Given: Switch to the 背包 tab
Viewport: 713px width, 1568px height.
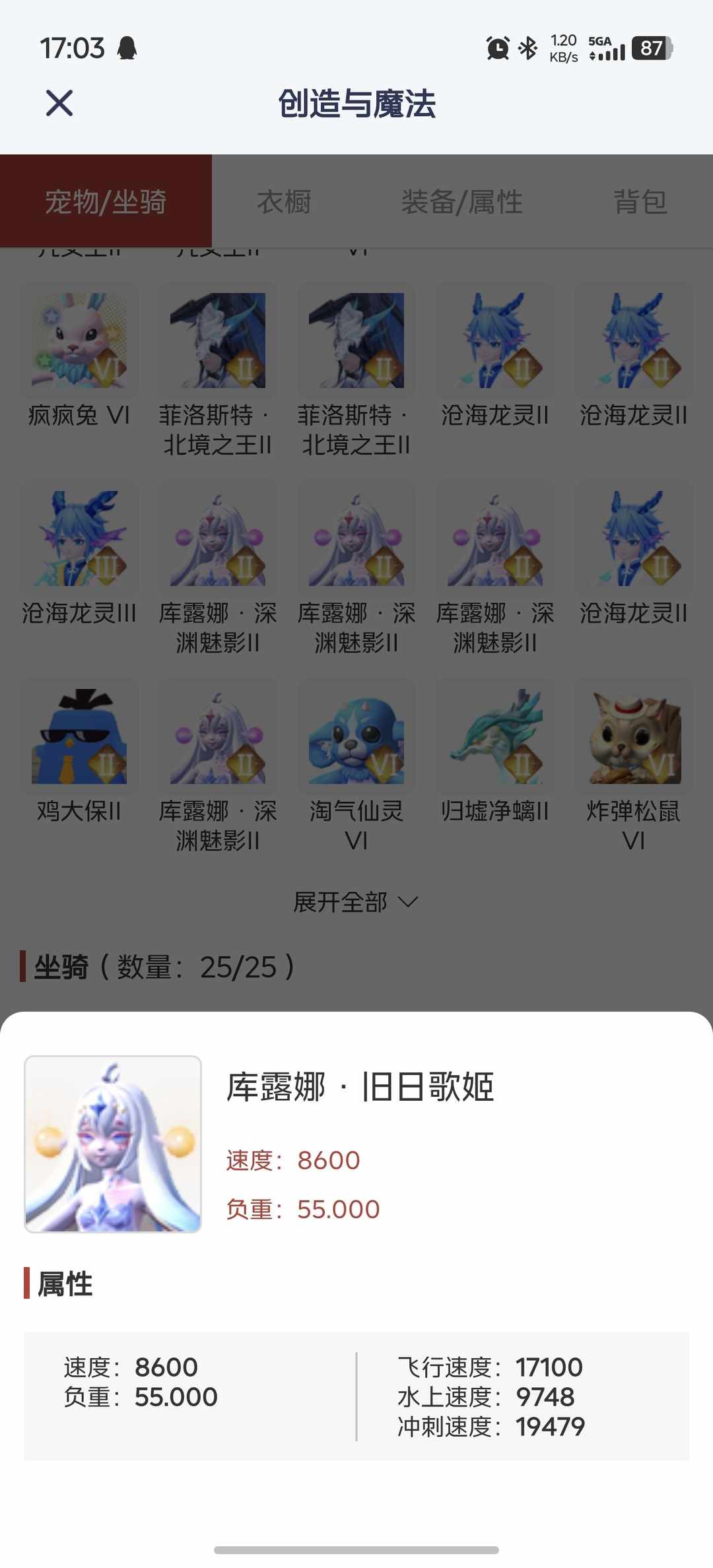Looking at the screenshot, I should pyautogui.click(x=638, y=203).
